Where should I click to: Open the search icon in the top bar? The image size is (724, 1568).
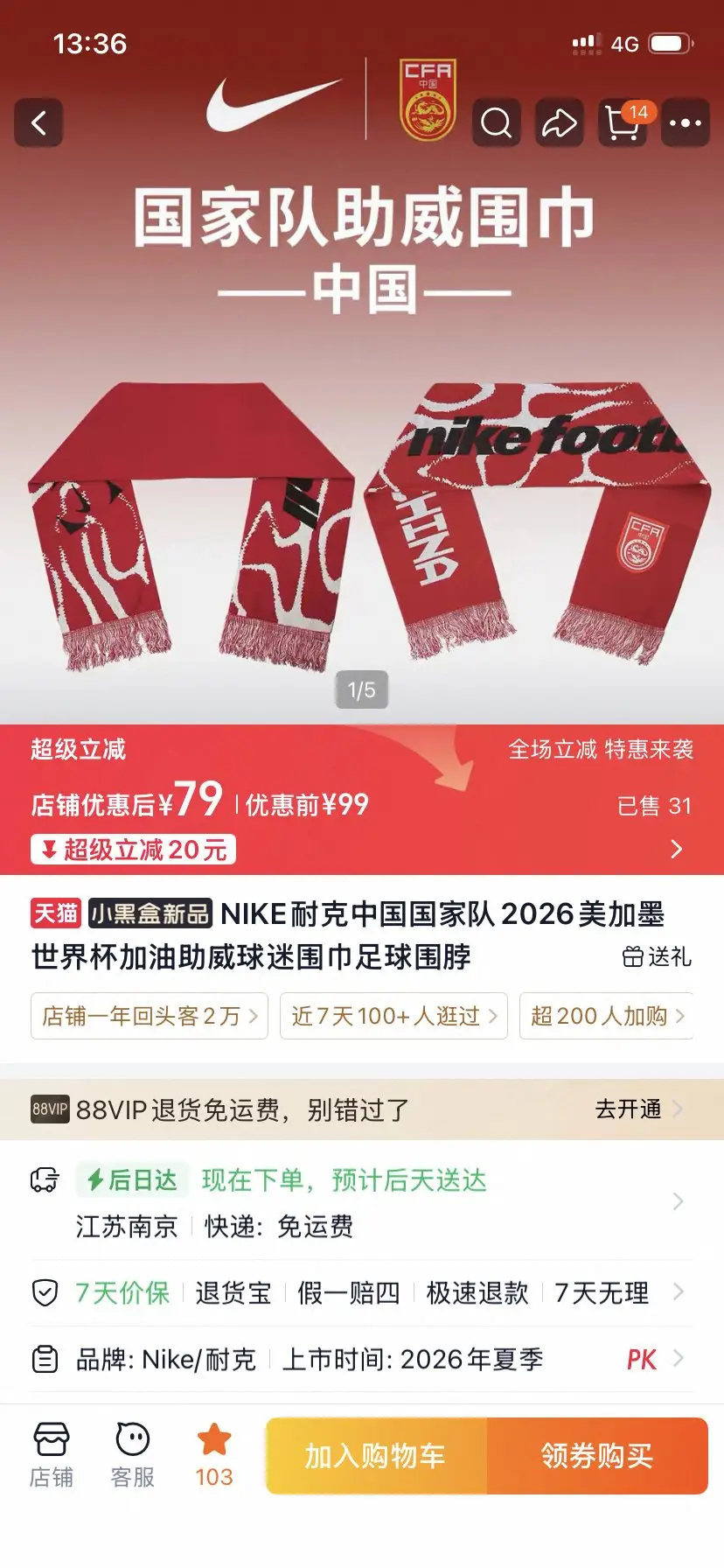click(x=497, y=122)
